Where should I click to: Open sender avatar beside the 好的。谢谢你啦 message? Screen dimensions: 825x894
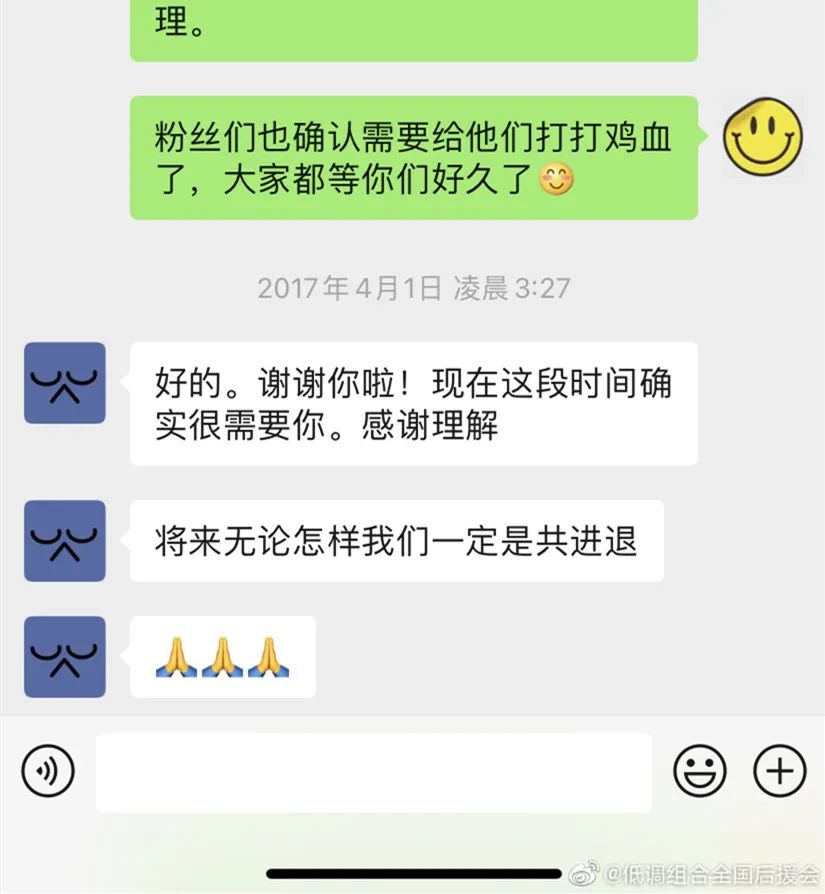64,383
